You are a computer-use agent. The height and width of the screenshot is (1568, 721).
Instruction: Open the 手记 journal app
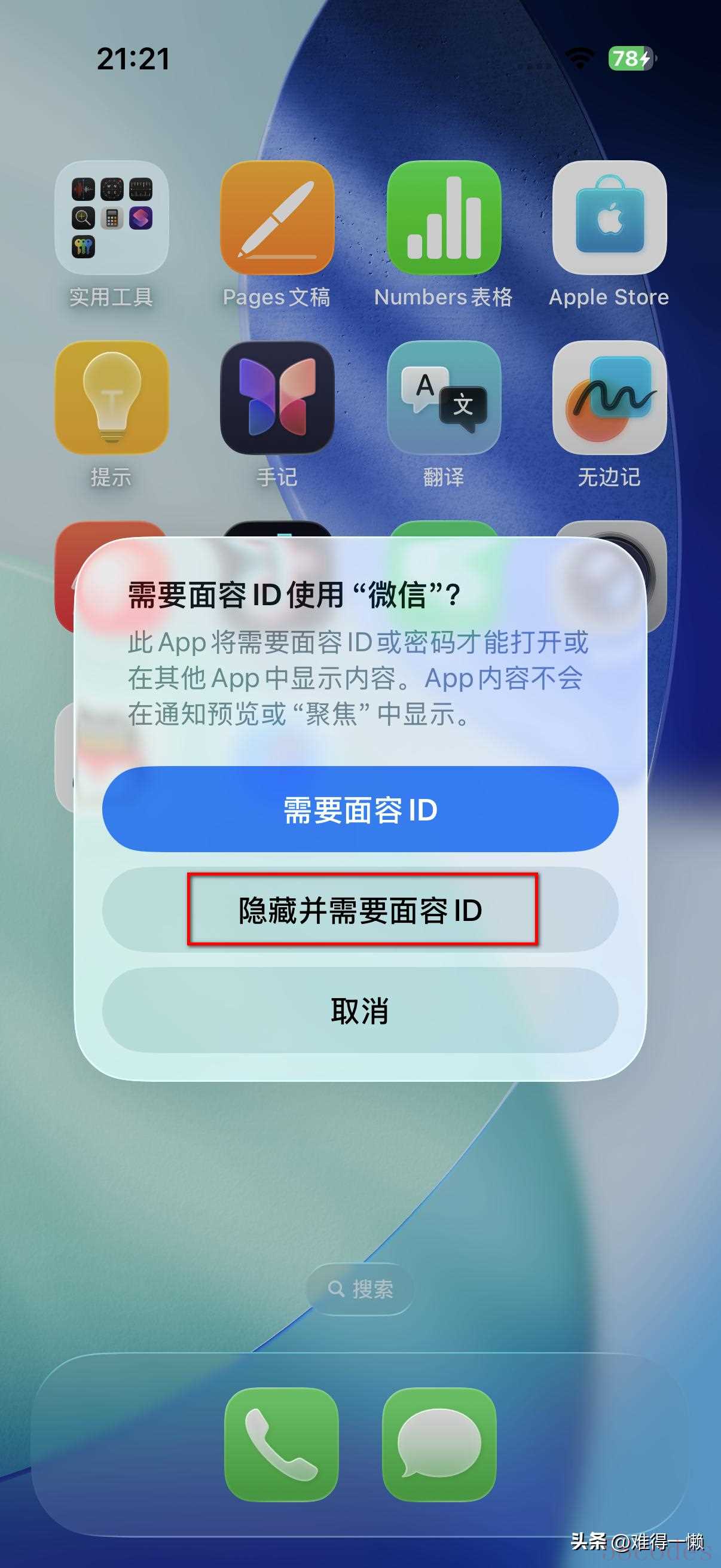(277, 398)
